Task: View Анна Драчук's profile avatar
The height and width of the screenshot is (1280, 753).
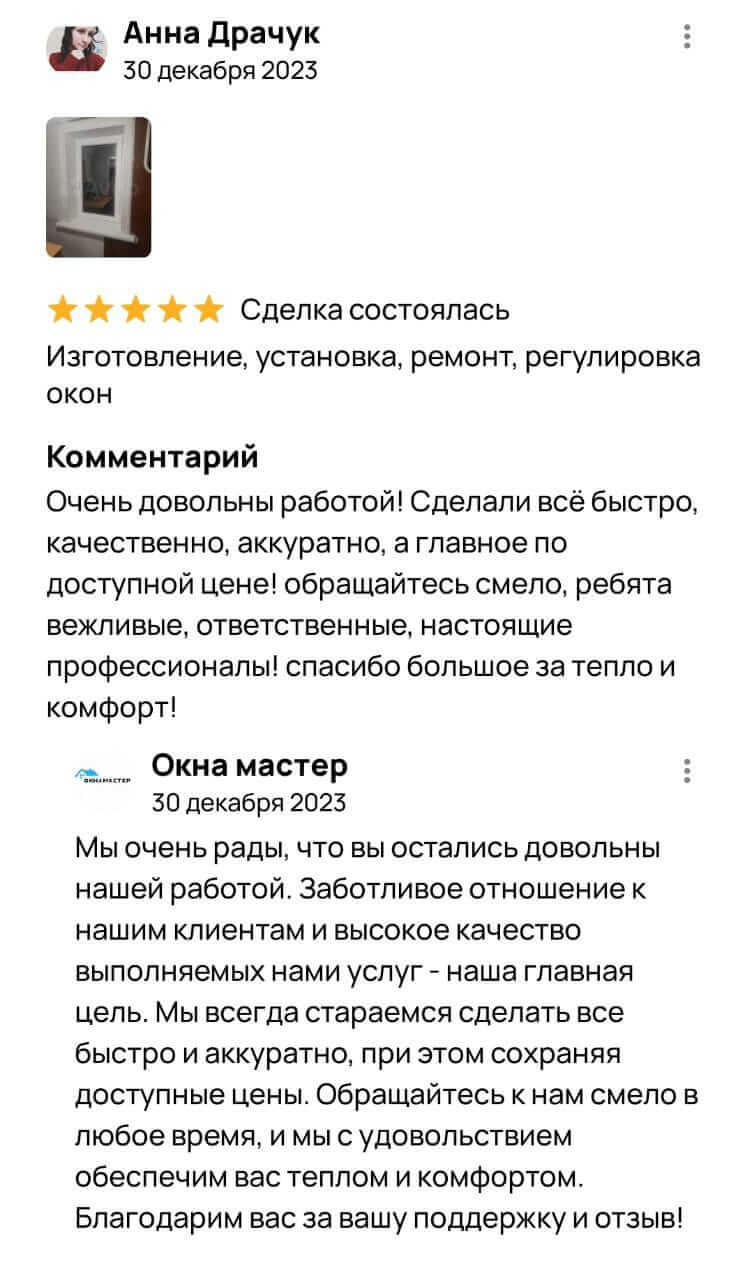Action: [77, 48]
